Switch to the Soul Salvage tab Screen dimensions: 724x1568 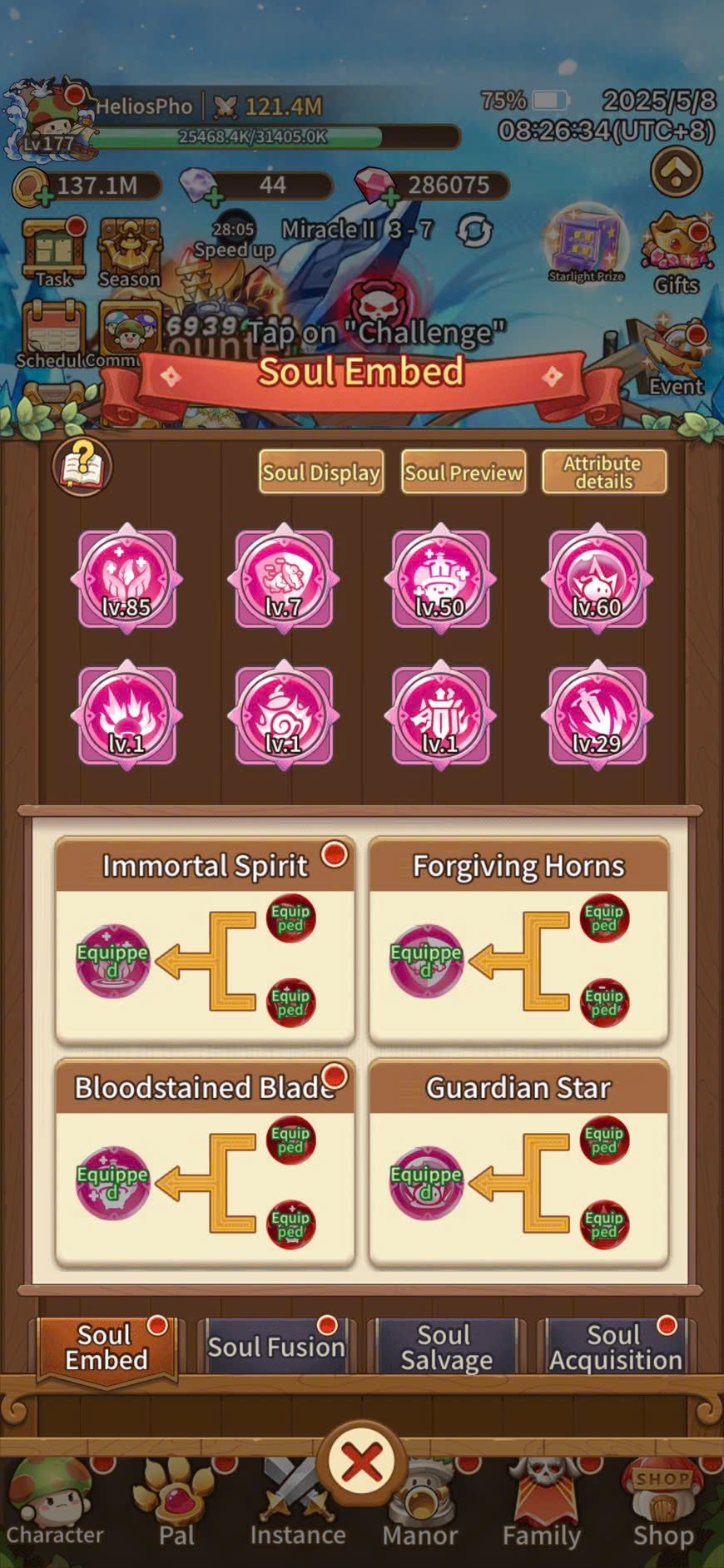tap(446, 1347)
